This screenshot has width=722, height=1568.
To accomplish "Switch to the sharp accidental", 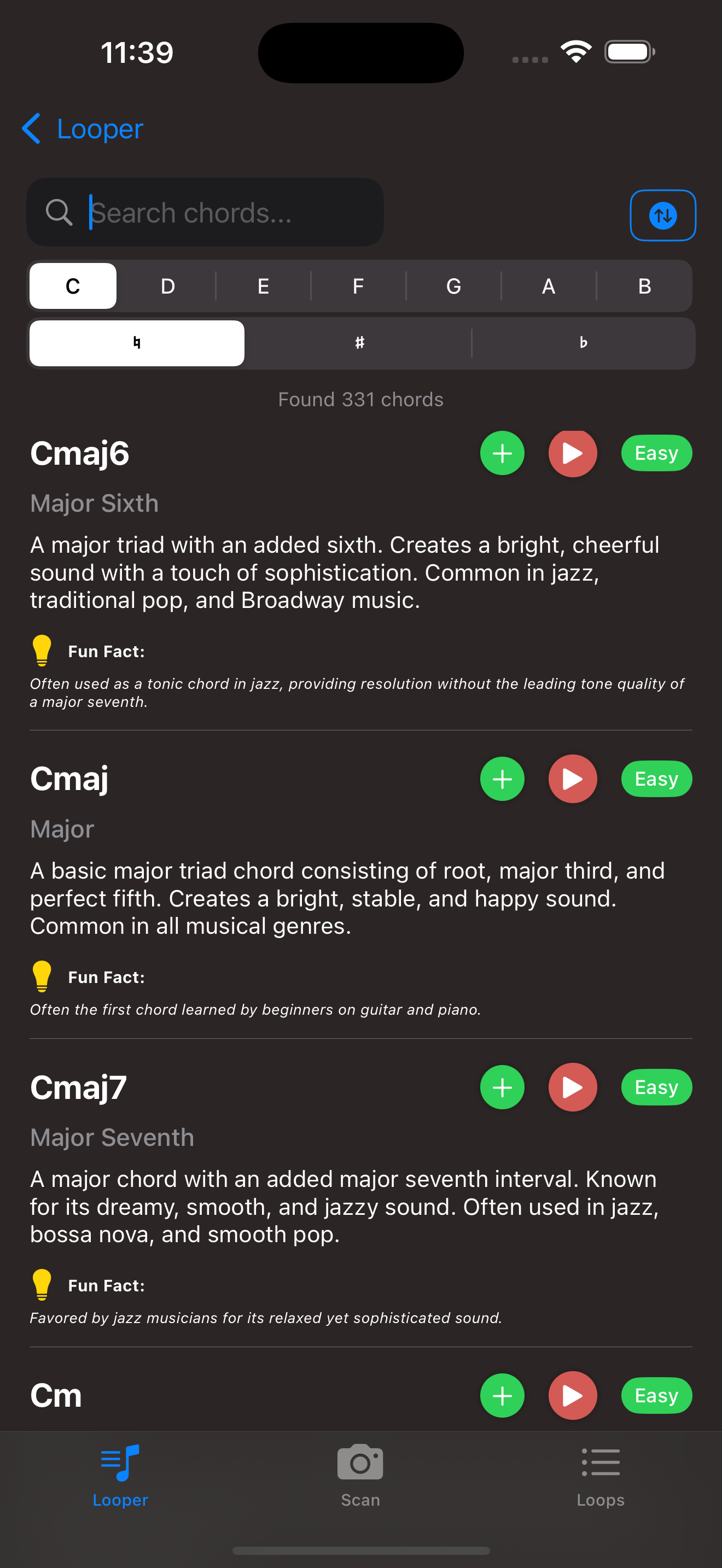I will tap(359, 343).
